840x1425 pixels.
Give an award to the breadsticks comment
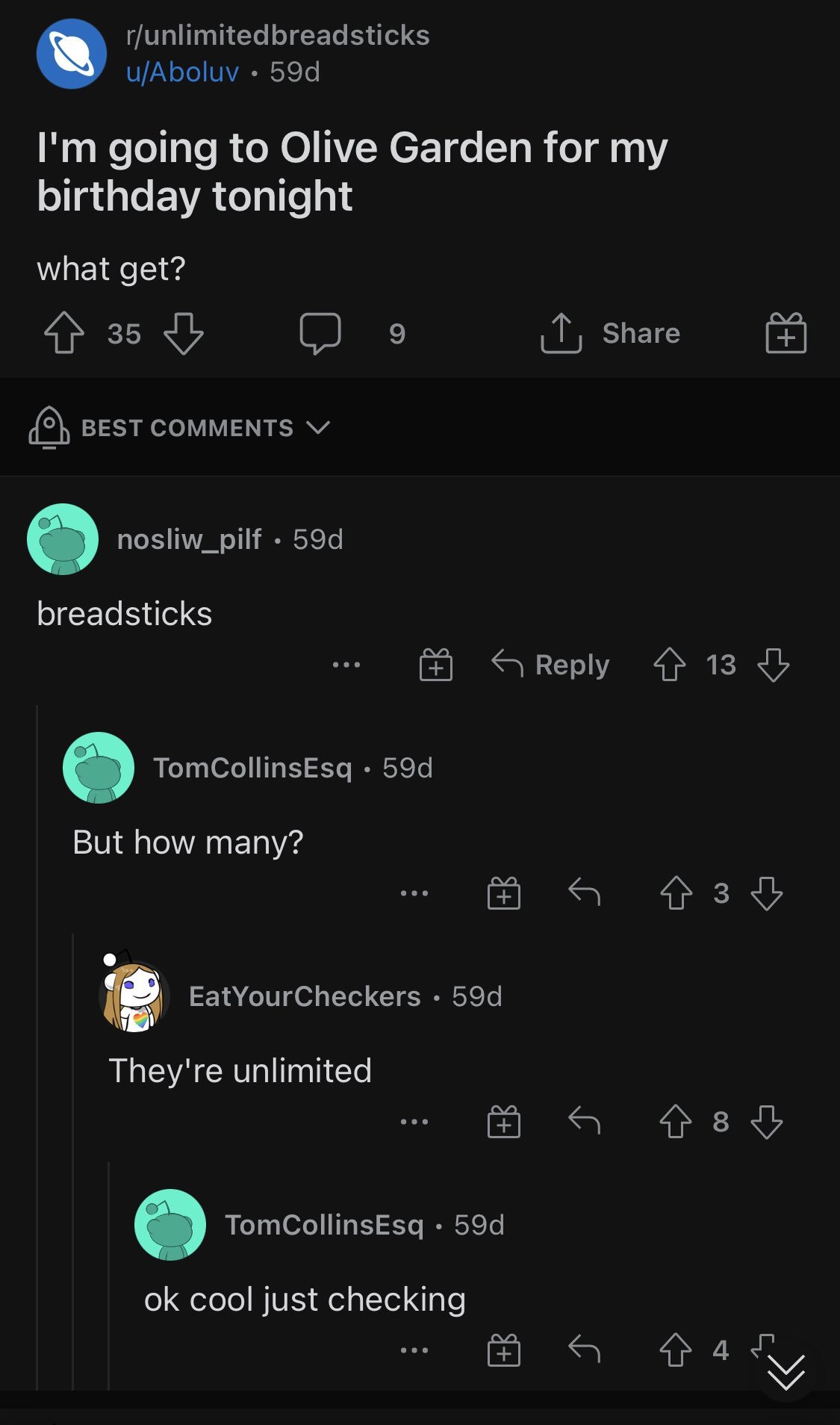click(436, 664)
